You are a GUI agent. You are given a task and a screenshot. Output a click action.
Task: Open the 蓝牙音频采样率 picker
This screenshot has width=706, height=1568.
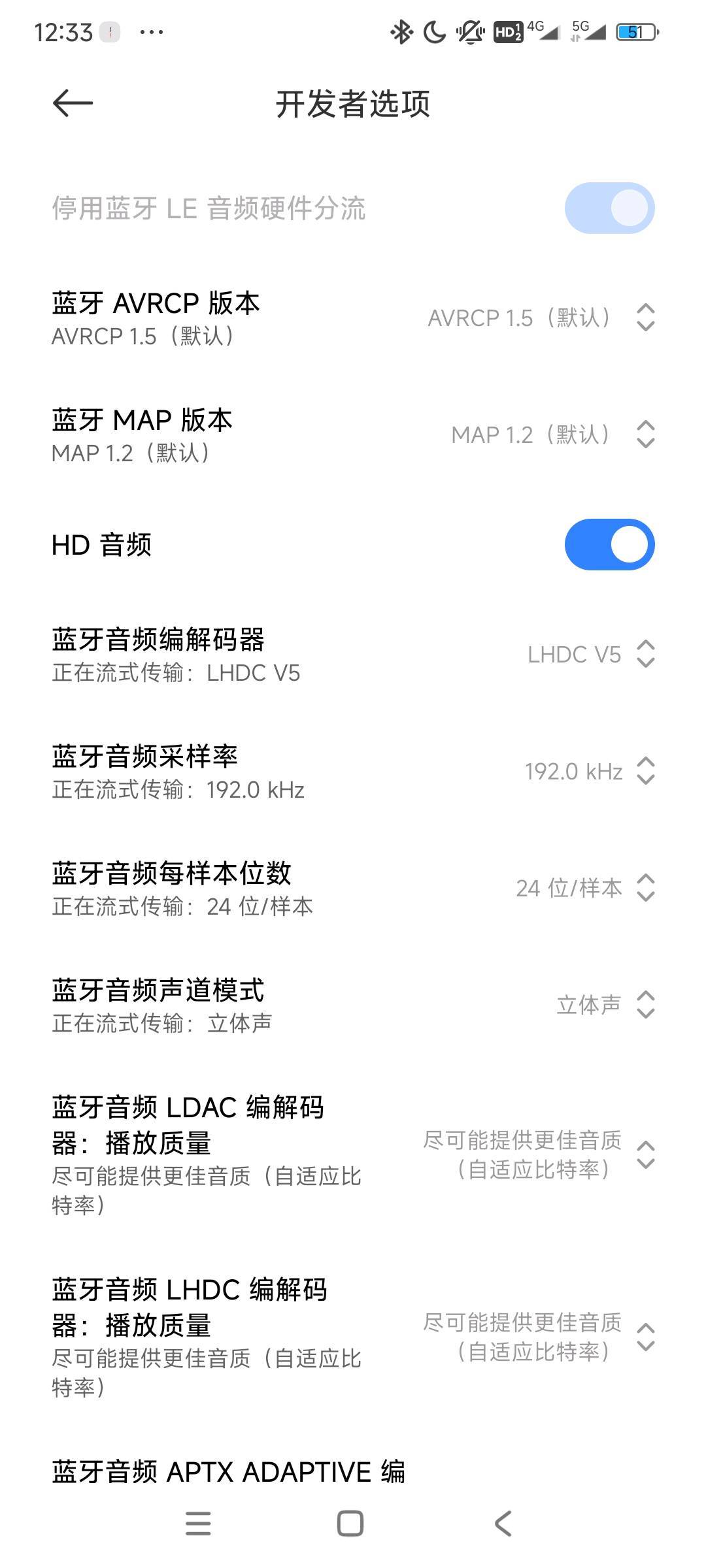[x=353, y=772]
